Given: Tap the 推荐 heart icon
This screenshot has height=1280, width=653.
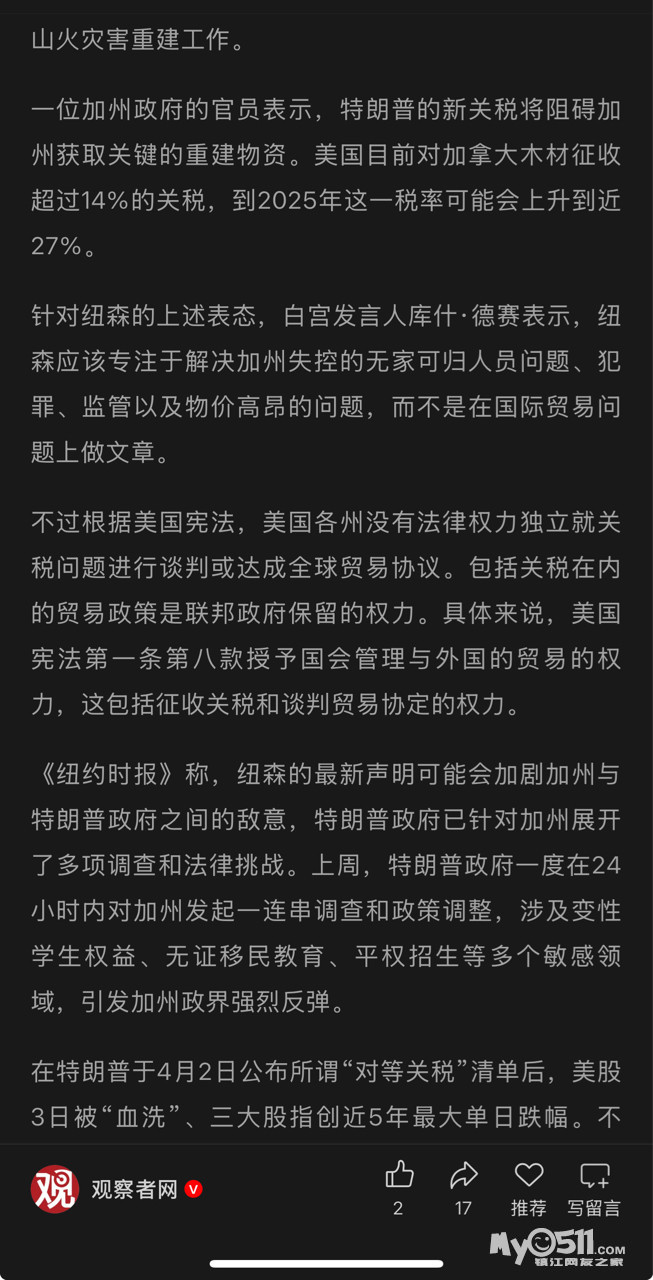Looking at the screenshot, I should [529, 1175].
